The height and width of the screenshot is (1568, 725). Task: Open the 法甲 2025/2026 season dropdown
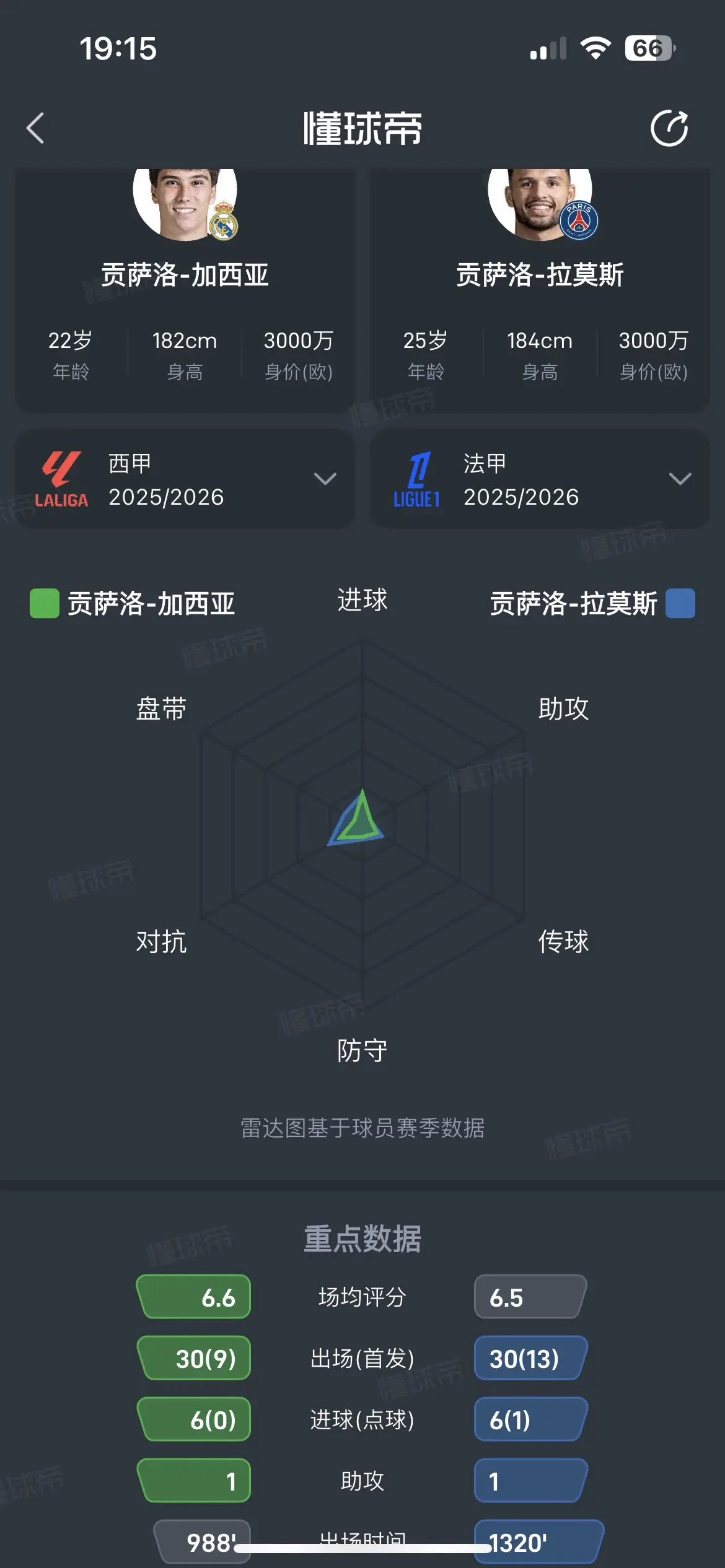[x=540, y=479]
